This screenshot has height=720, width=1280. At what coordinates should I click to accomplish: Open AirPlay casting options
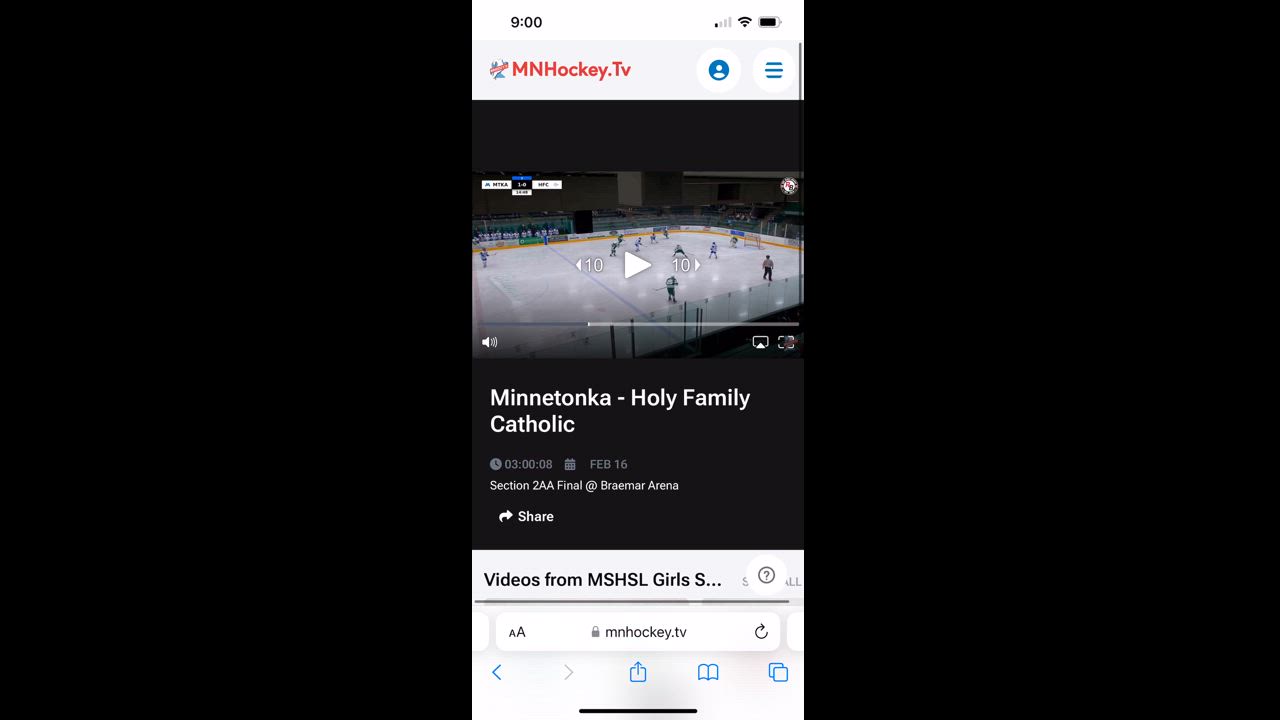[x=760, y=342]
